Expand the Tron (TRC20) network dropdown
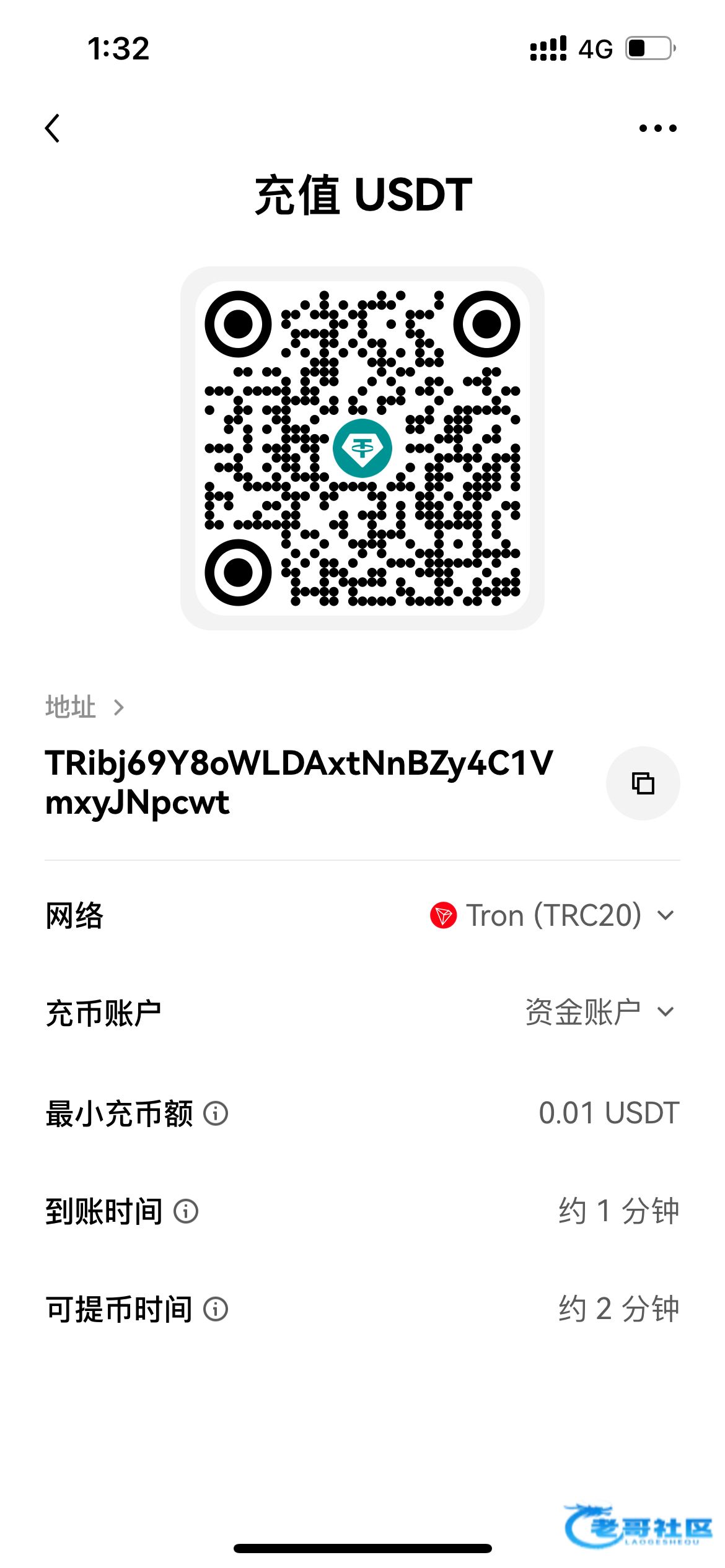Image resolution: width=725 pixels, height=1568 pixels. pyautogui.click(x=553, y=915)
